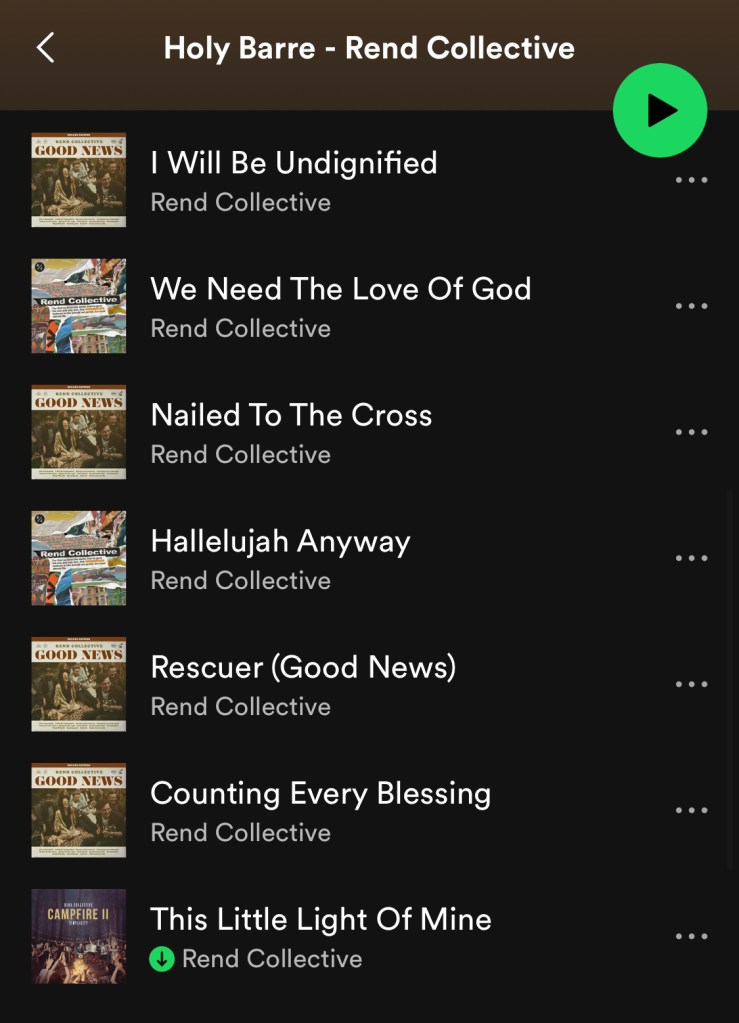The image size is (739, 1023).
Task: Play This Little Light Of Mine
Action: 320,919
